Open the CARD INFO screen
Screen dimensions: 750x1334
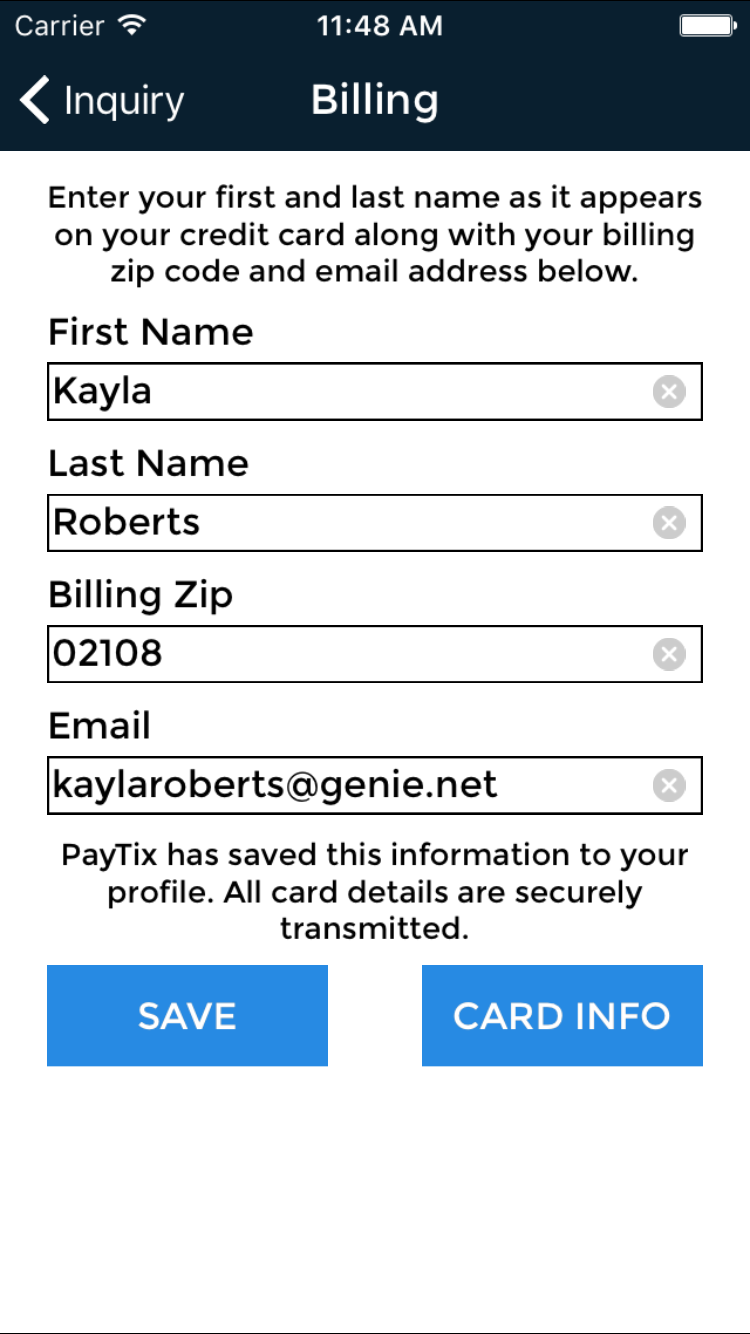click(562, 1015)
